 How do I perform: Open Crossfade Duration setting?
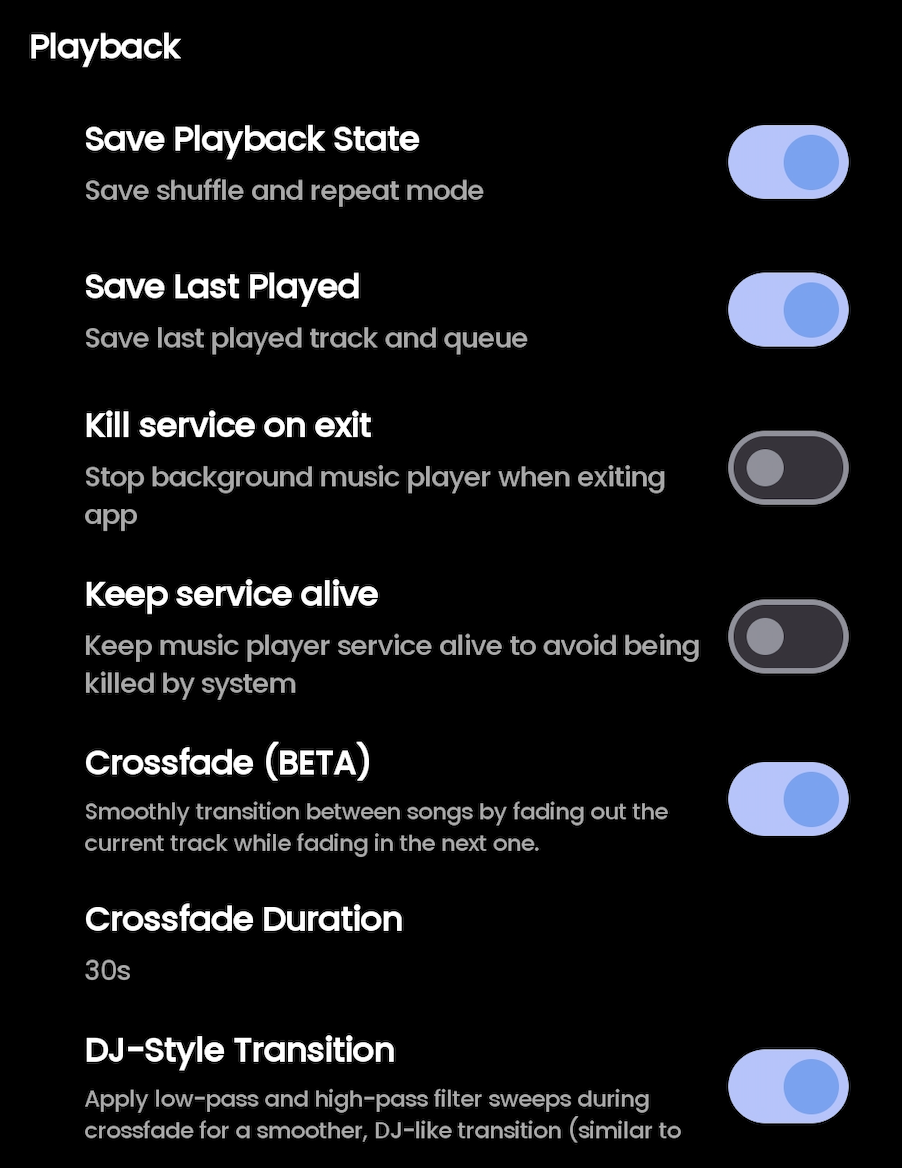tap(244, 941)
